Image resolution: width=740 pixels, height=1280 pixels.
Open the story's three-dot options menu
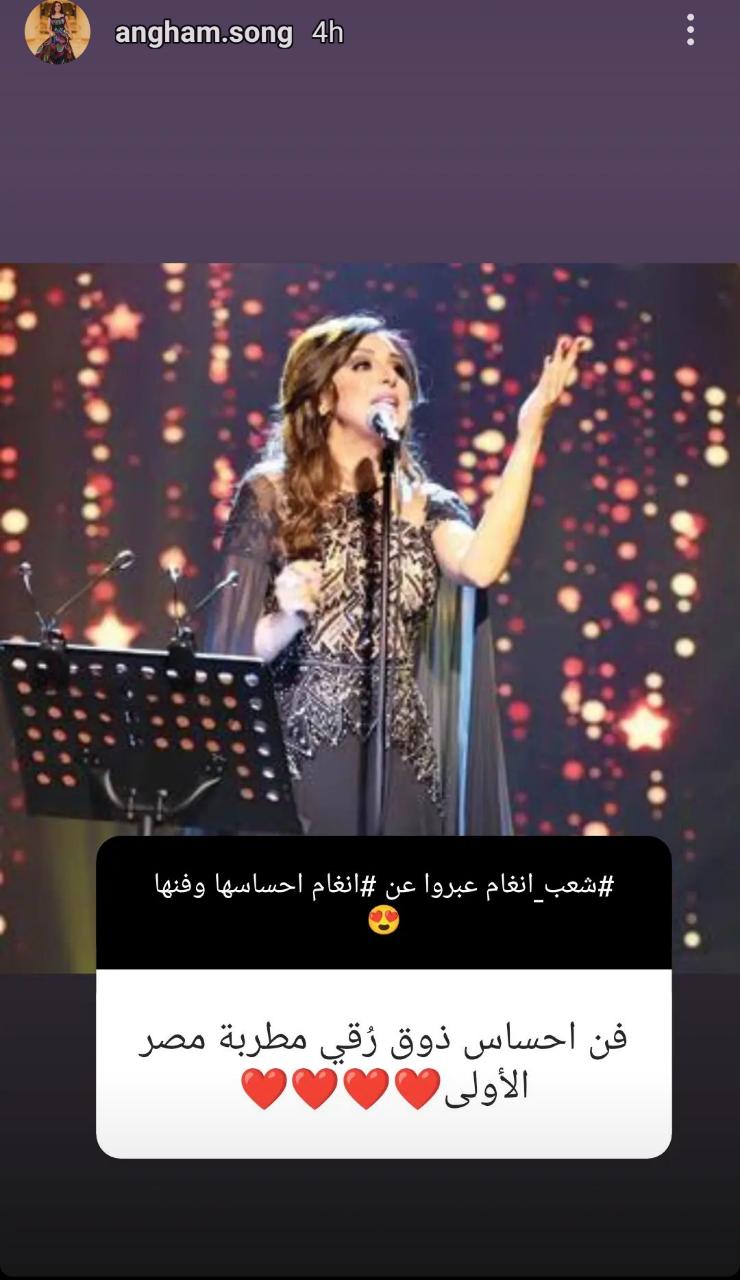click(690, 30)
